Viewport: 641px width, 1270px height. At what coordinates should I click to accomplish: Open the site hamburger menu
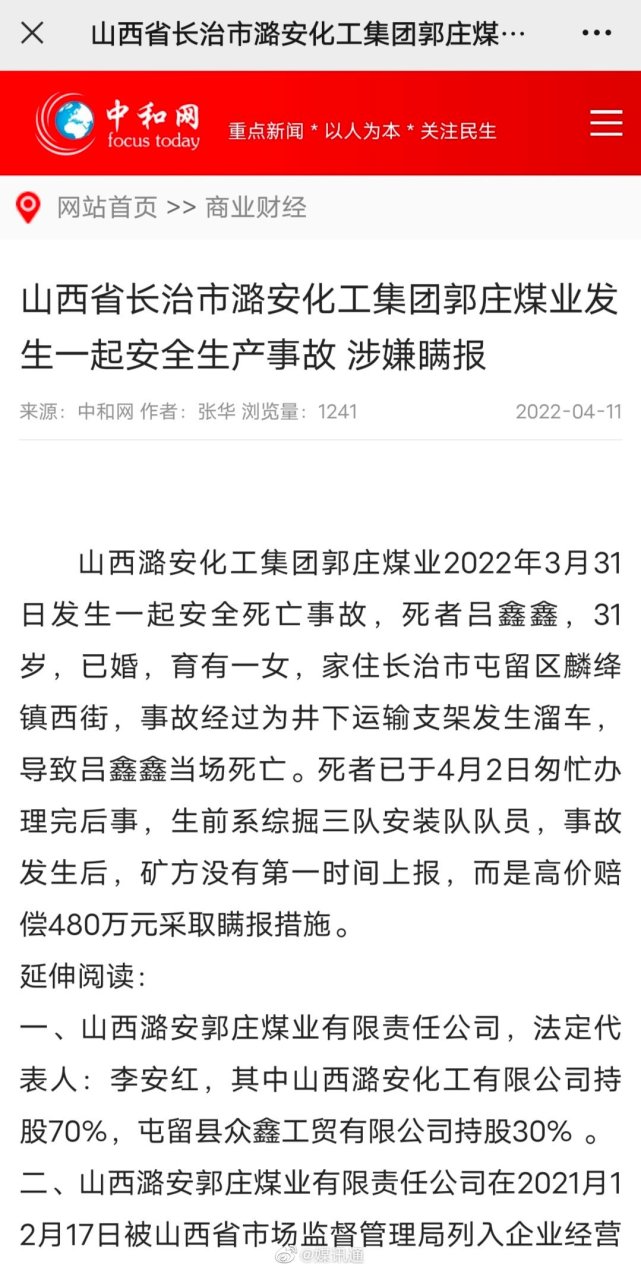pyautogui.click(x=606, y=122)
